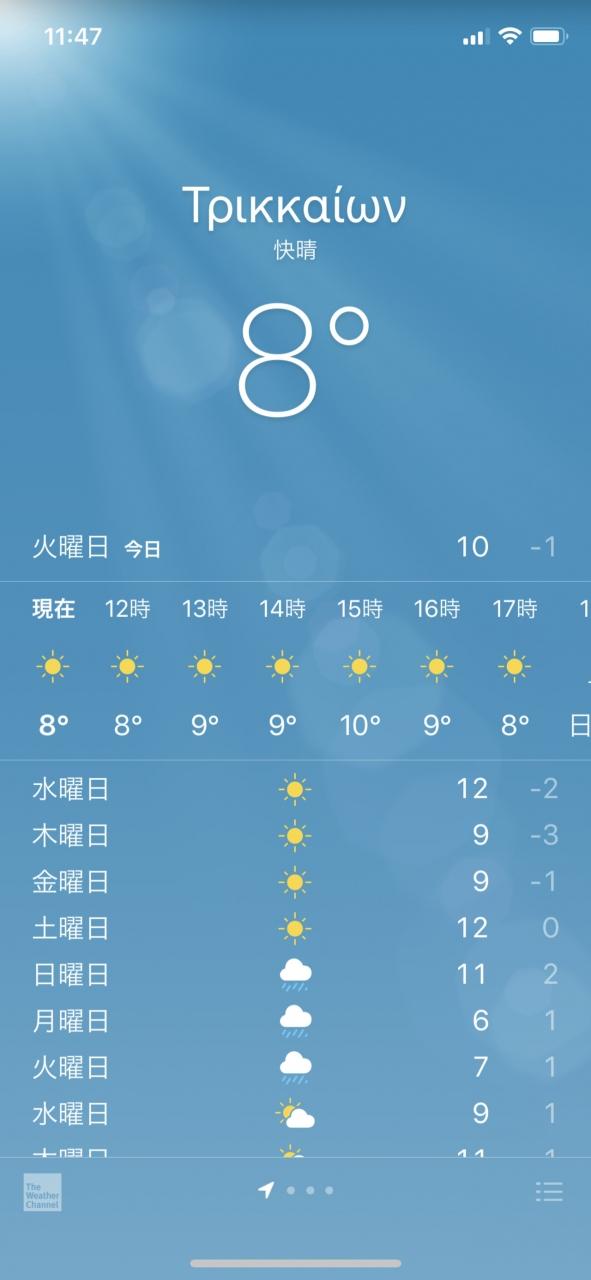Open The Weather Channel link
The height and width of the screenshot is (1280, 591).
(42, 1192)
